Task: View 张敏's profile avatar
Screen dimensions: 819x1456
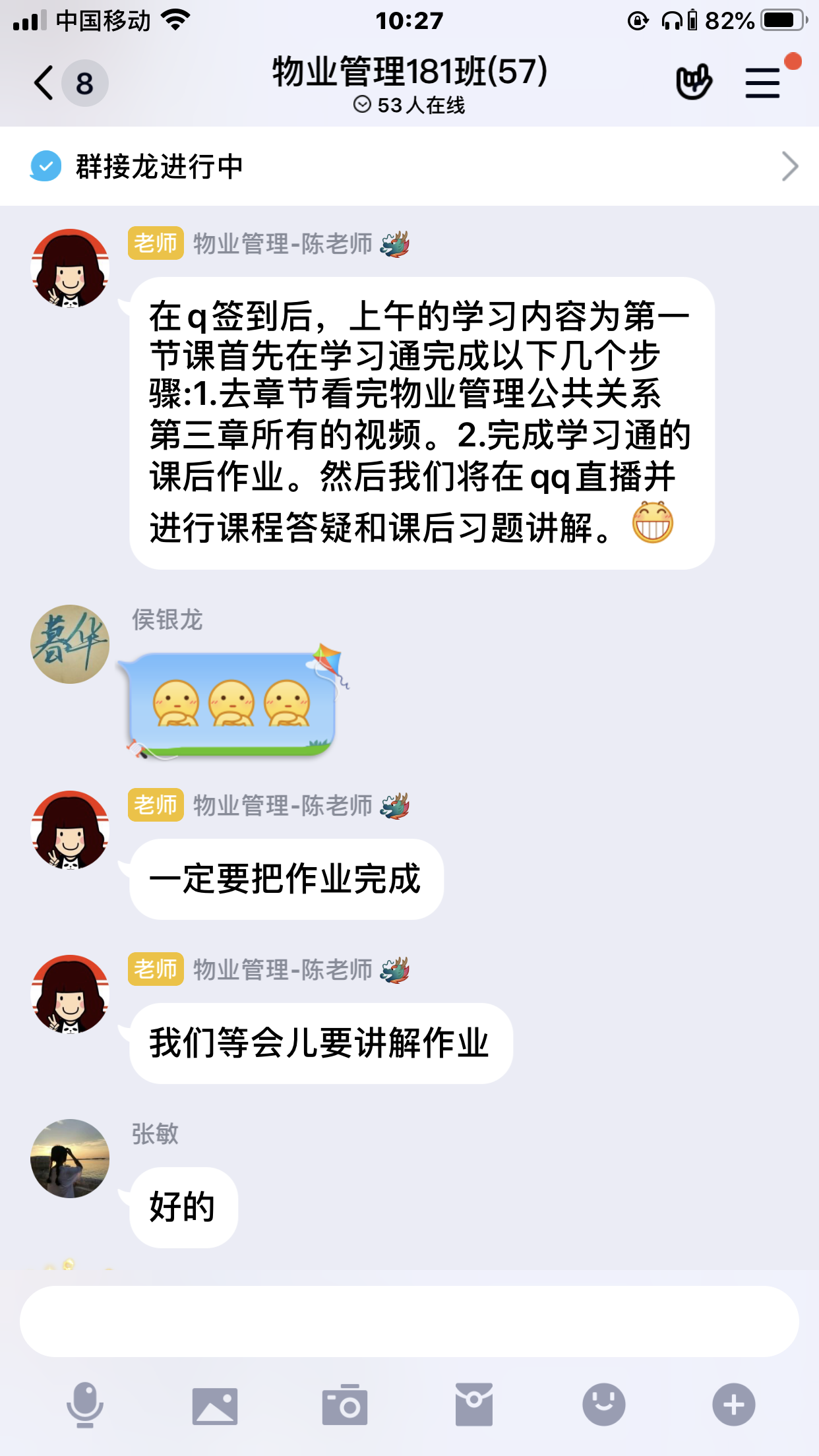Action: click(70, 1158)
